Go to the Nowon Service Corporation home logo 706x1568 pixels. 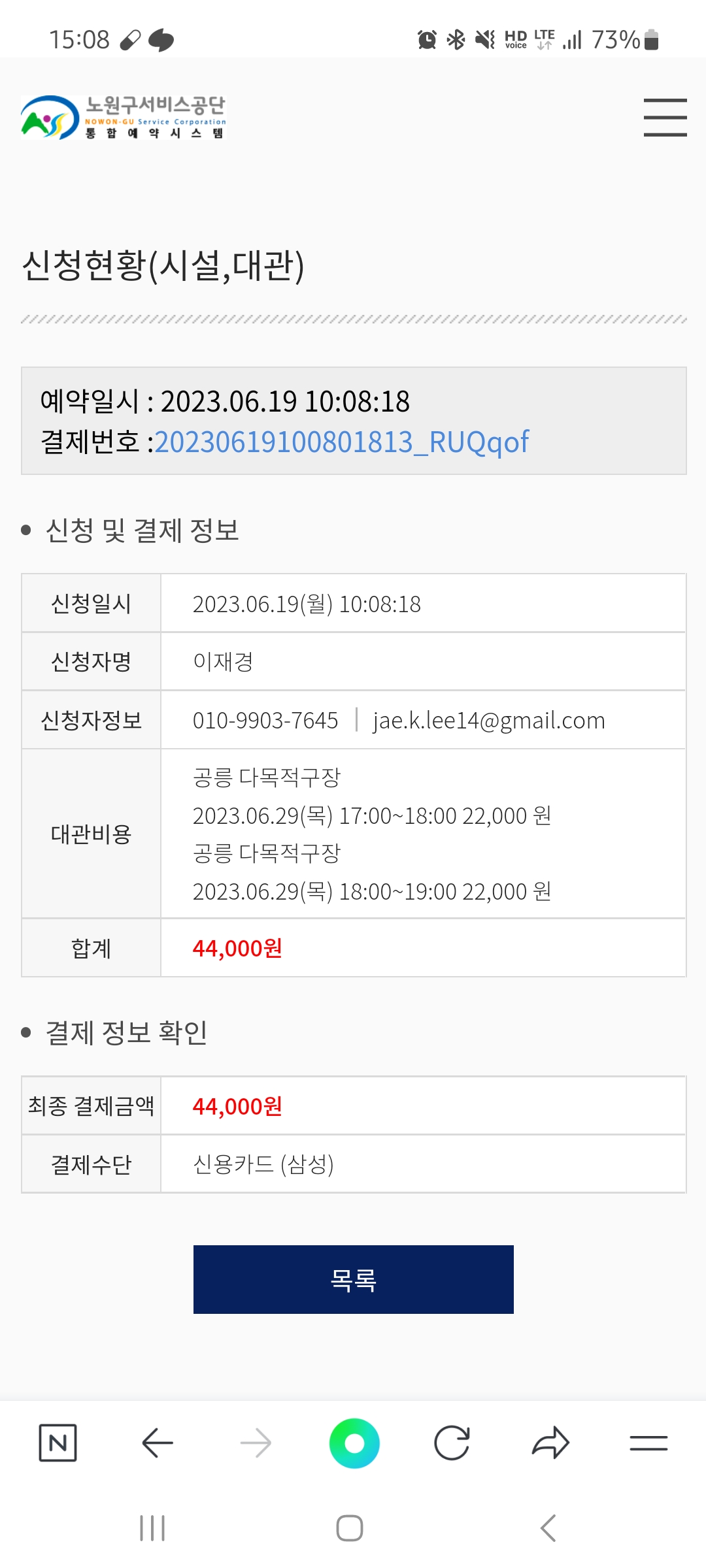click(124, 118)
